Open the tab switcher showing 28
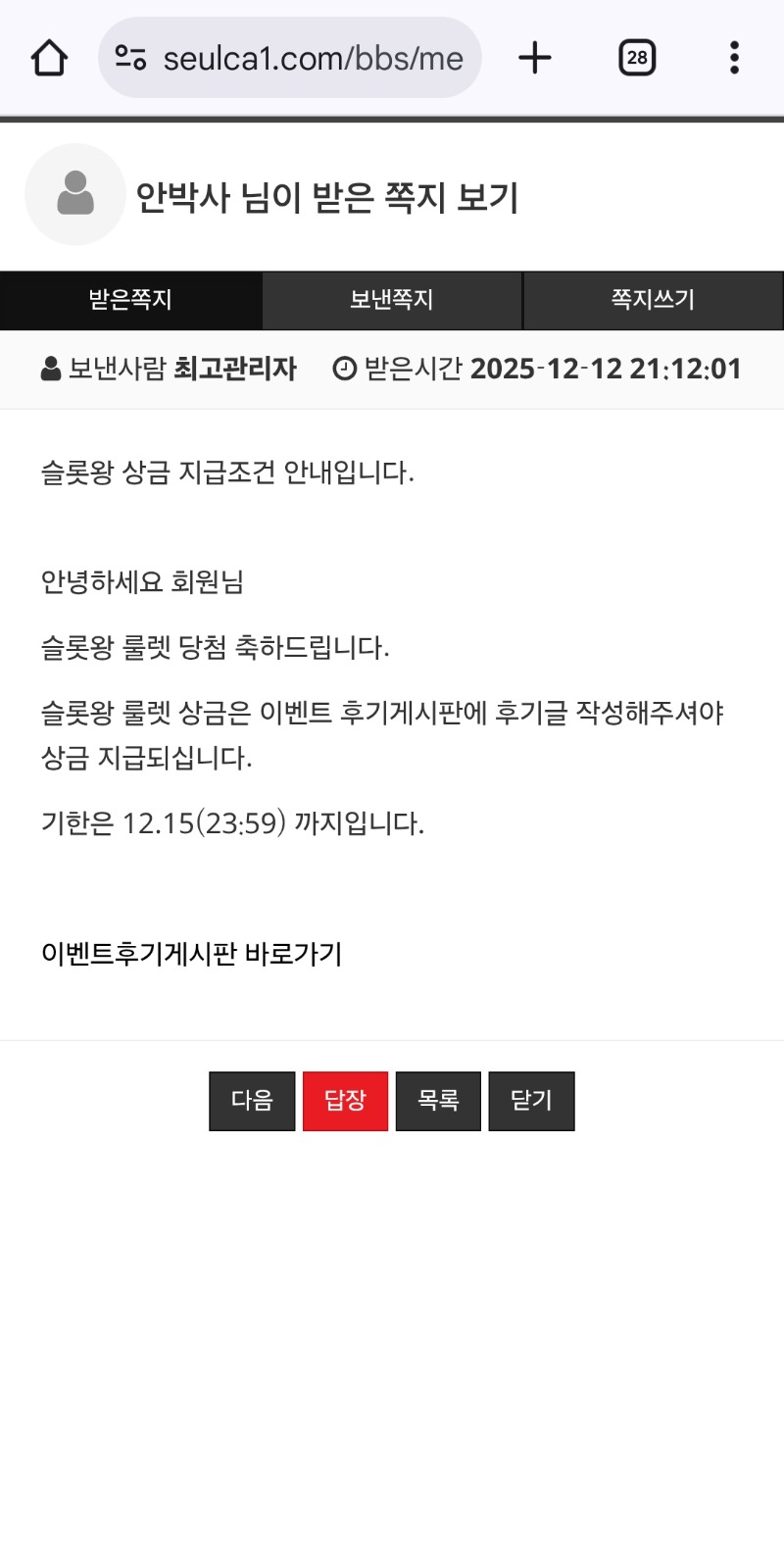The image size is (784, 1541). (x=637, y=58)
